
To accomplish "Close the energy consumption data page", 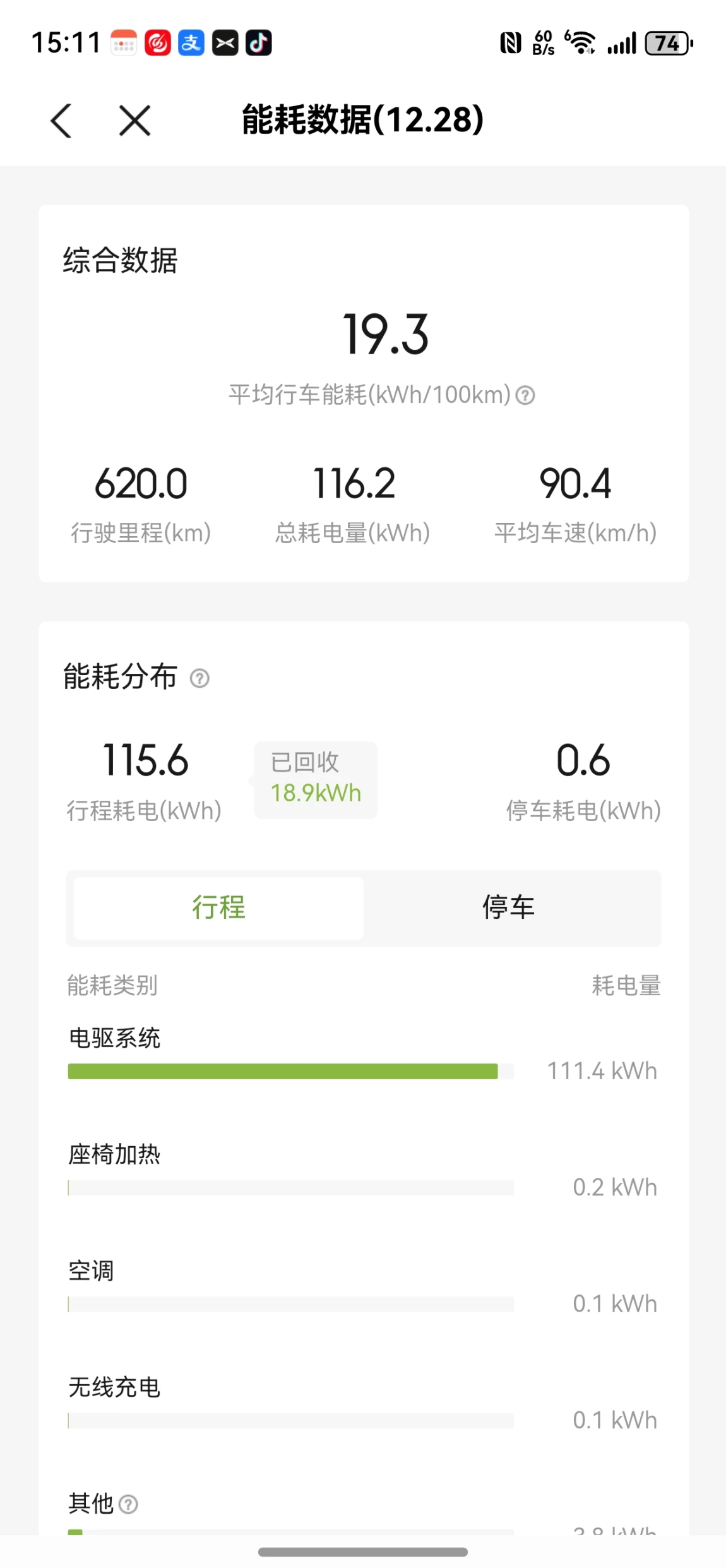I will [134, 120].
